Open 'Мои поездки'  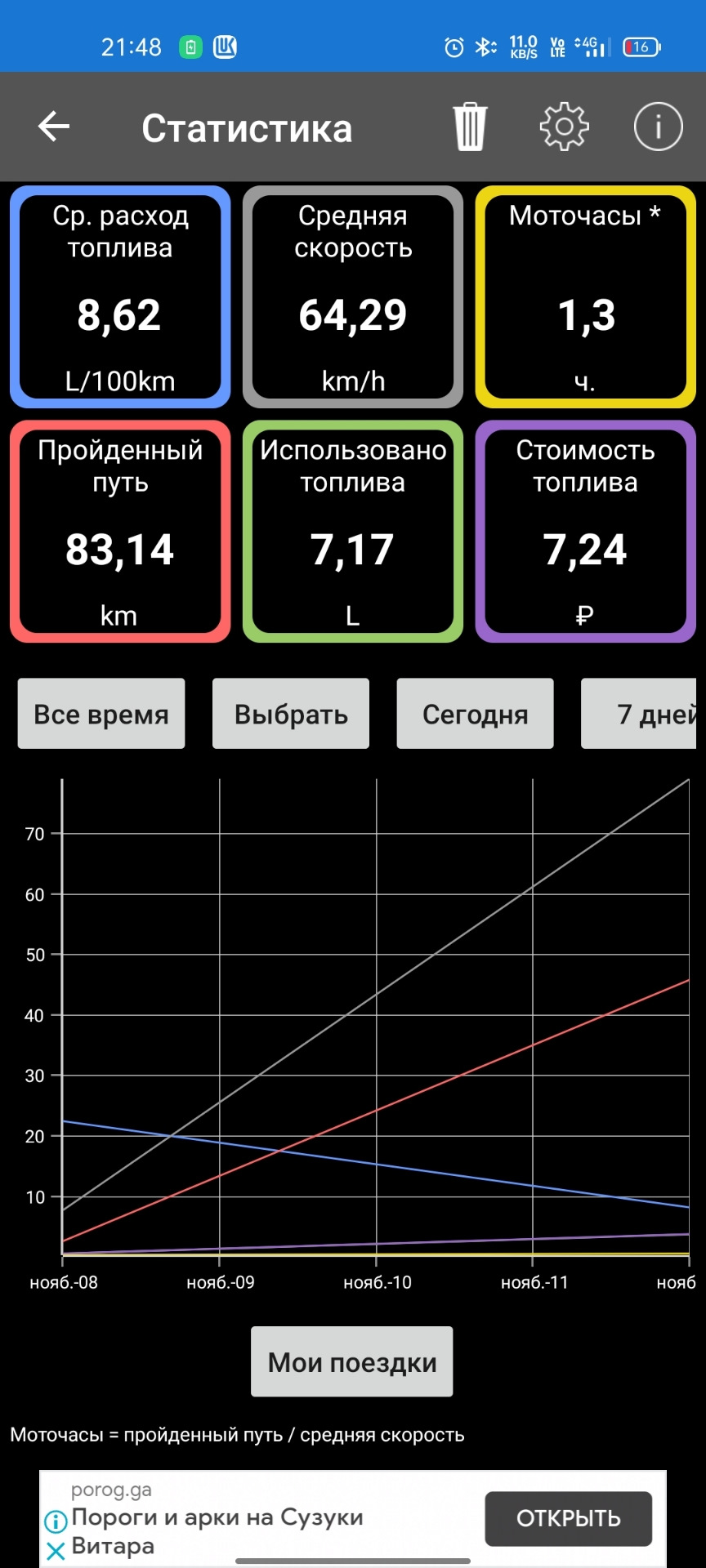(352, 1361)
